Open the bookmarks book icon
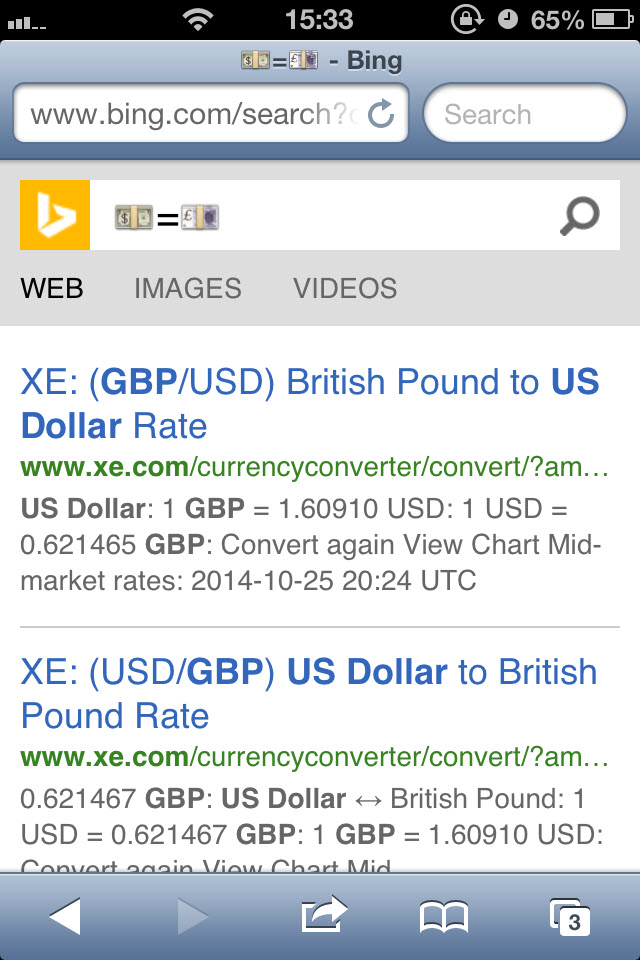The height and width of the screenshot is (960, 640). (x=444, y=915)
